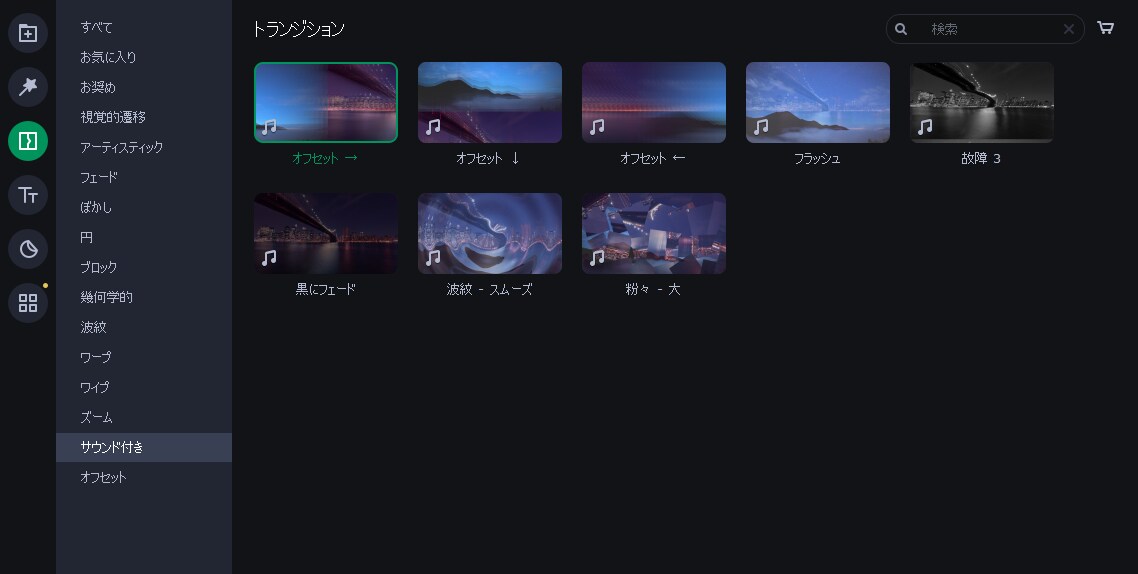This screenshot has height=574, width=1138.
Task: Open the filters magic wand tab
Action: 28,87
